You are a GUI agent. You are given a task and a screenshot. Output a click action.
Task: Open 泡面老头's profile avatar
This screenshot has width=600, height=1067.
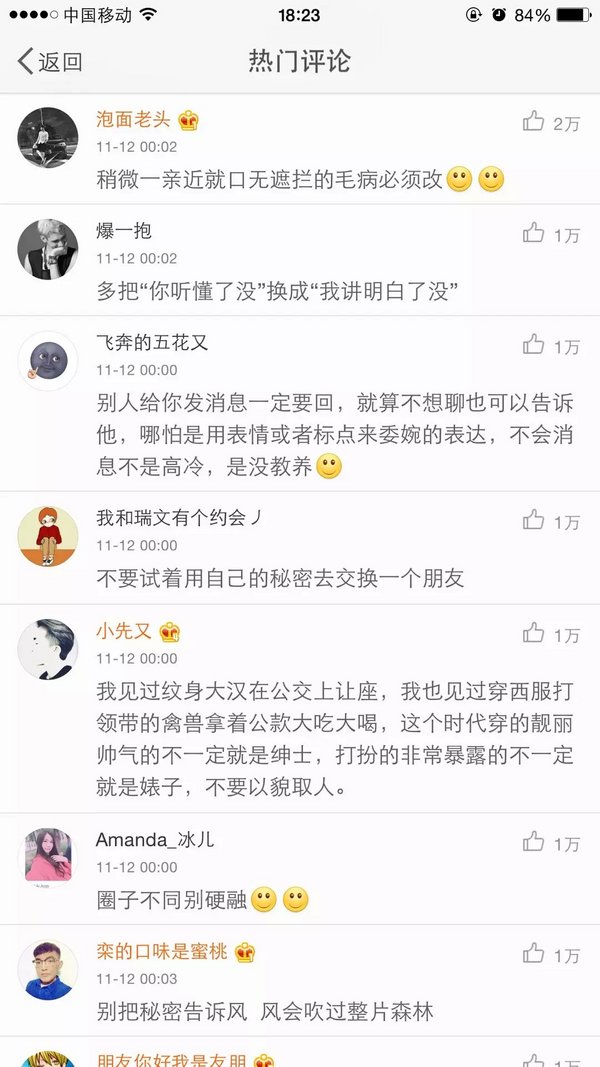[x=48, y=138]
